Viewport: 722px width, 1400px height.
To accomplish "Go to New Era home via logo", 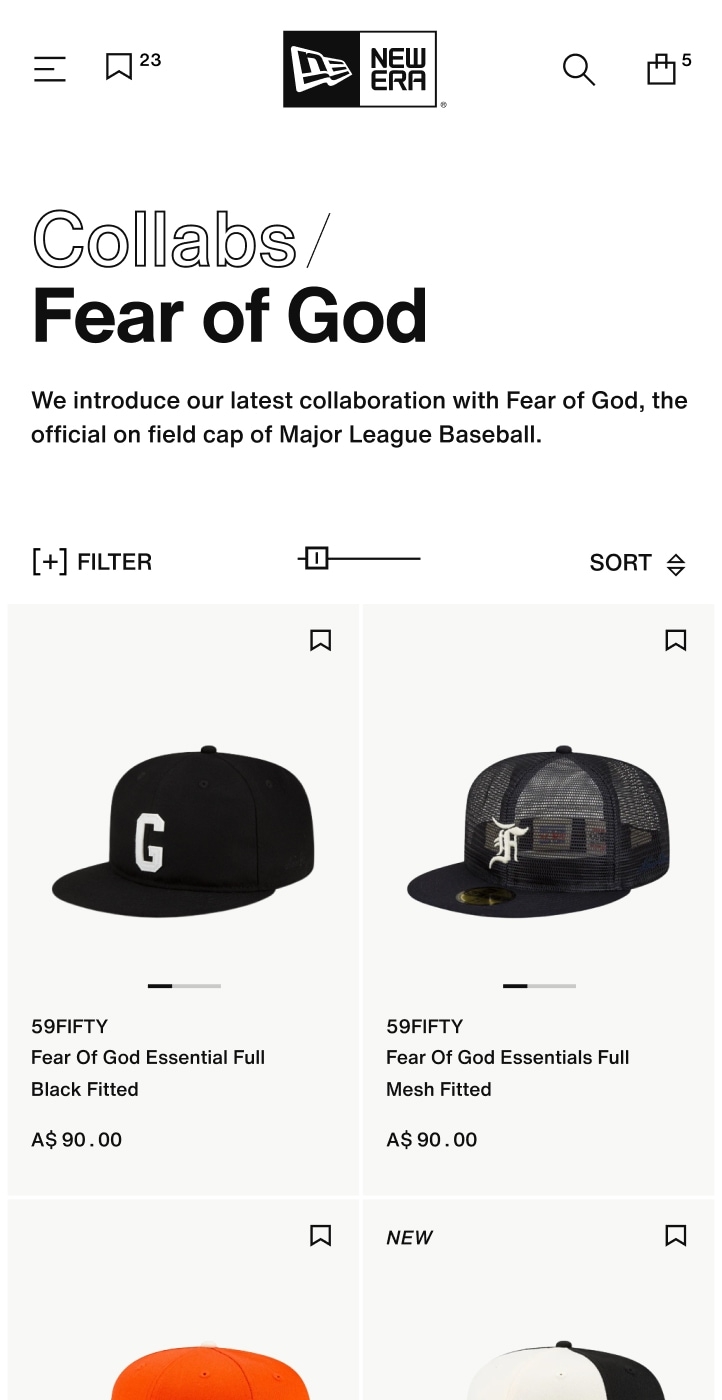I will [360, 69].
